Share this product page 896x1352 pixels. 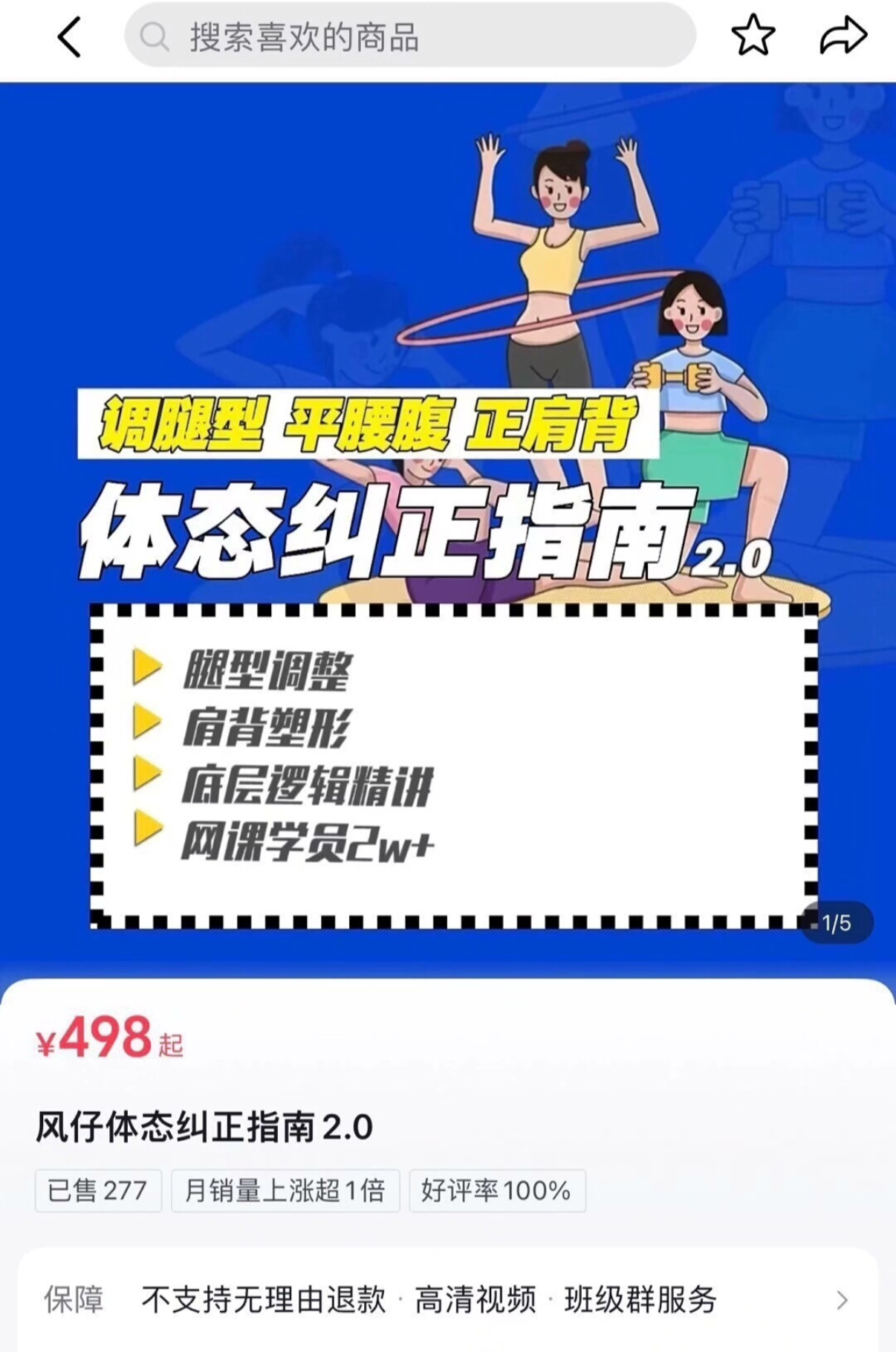pyautogui.click(x=843, y=36)
